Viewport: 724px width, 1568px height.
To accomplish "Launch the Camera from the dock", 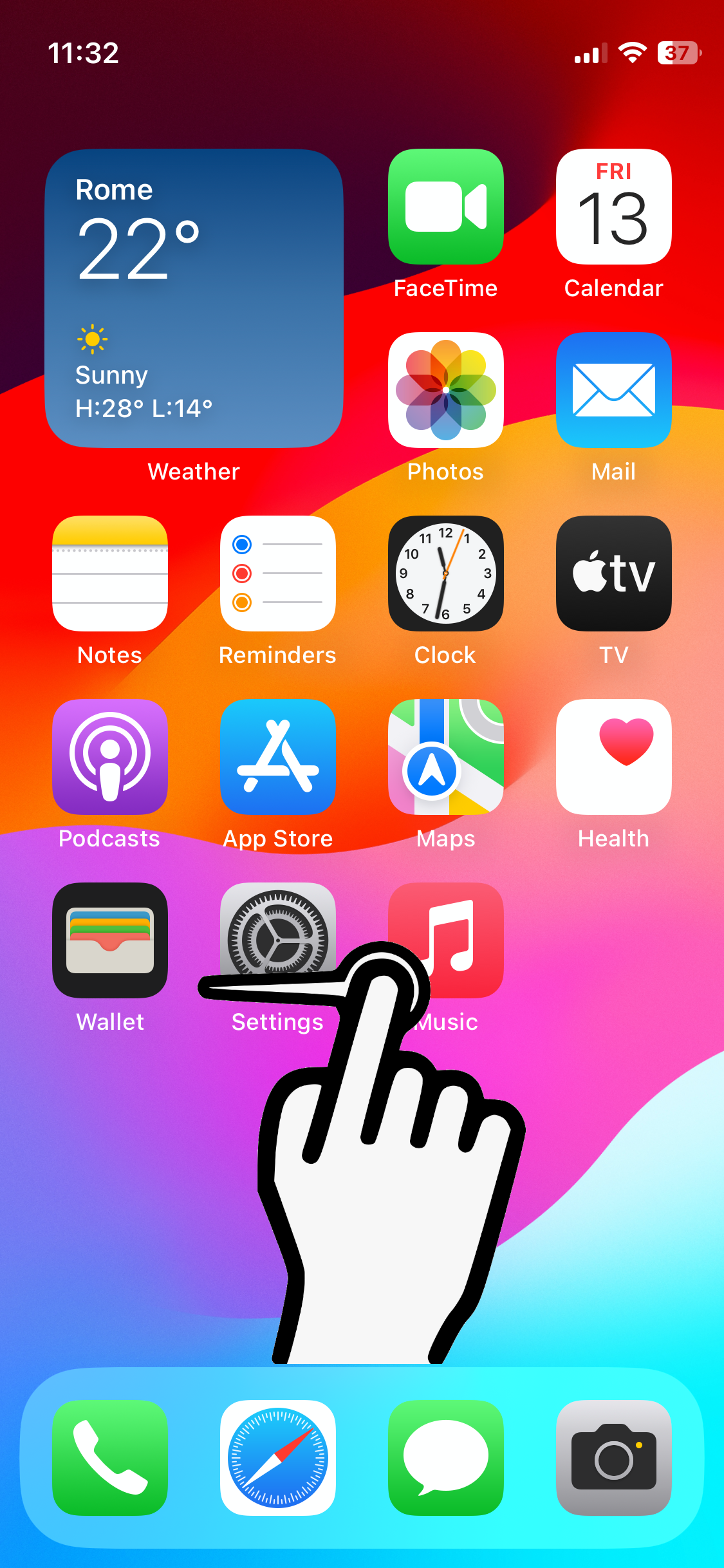I will [x=613, y=1458].
